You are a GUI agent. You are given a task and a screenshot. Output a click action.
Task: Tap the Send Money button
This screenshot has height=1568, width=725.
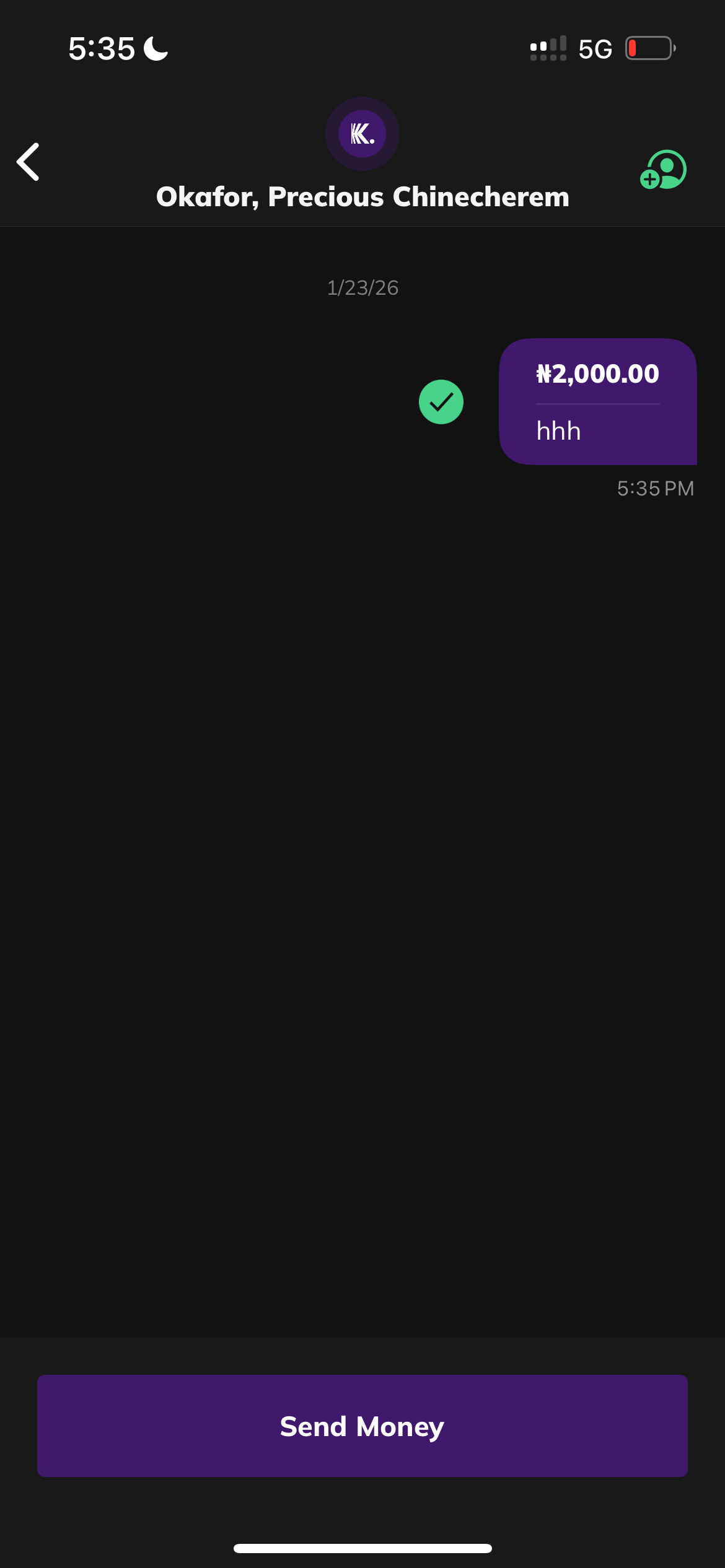[362, 1426]
